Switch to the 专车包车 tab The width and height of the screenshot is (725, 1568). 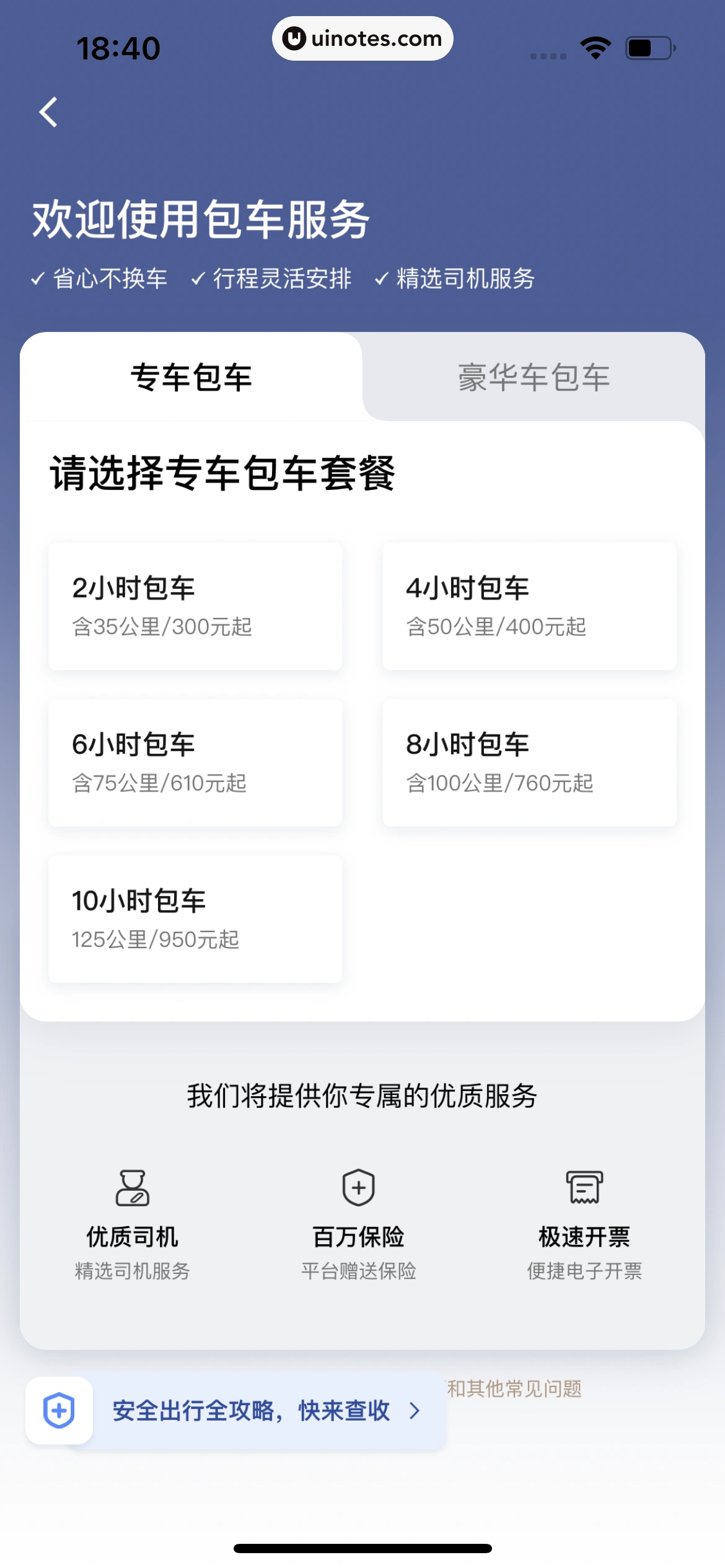pyautogui.click(x=191, y=377)
